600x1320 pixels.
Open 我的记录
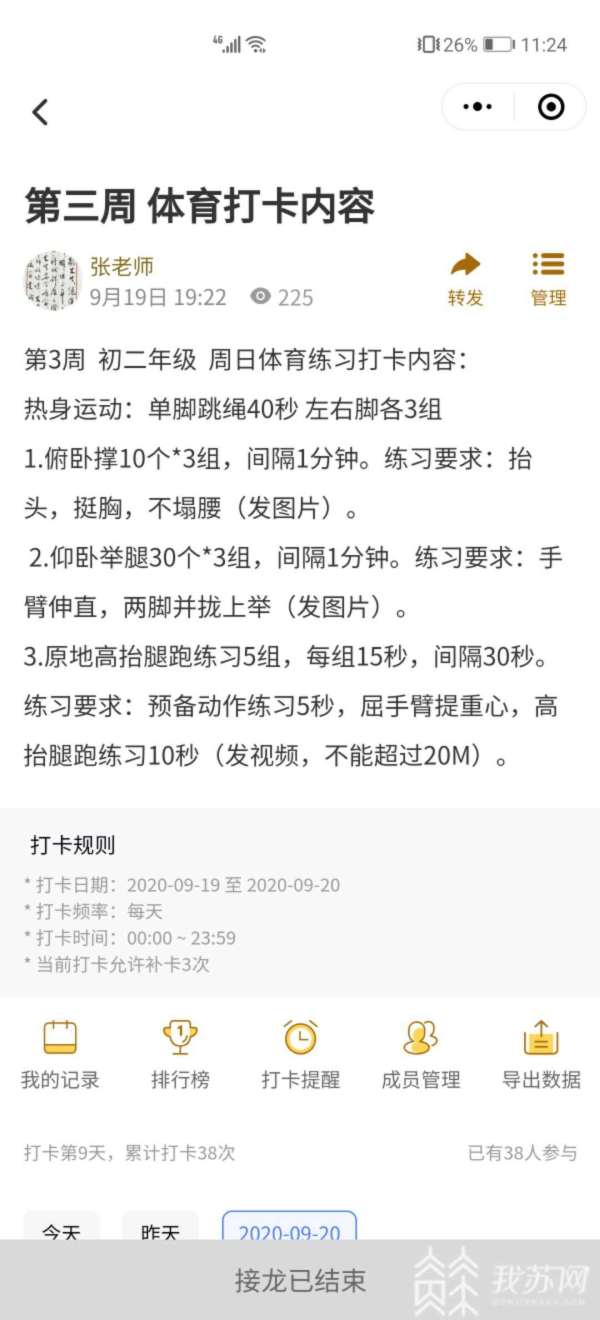[60, 1055]
